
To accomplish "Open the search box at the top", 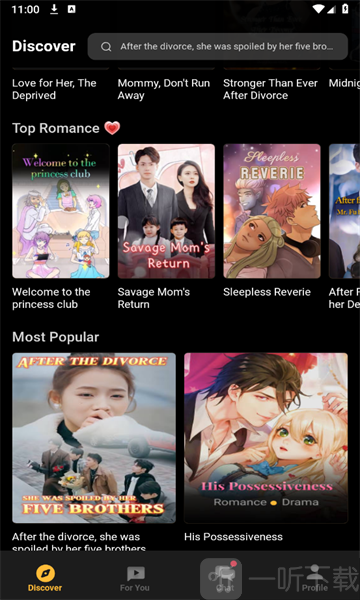I will pos(217,47).
